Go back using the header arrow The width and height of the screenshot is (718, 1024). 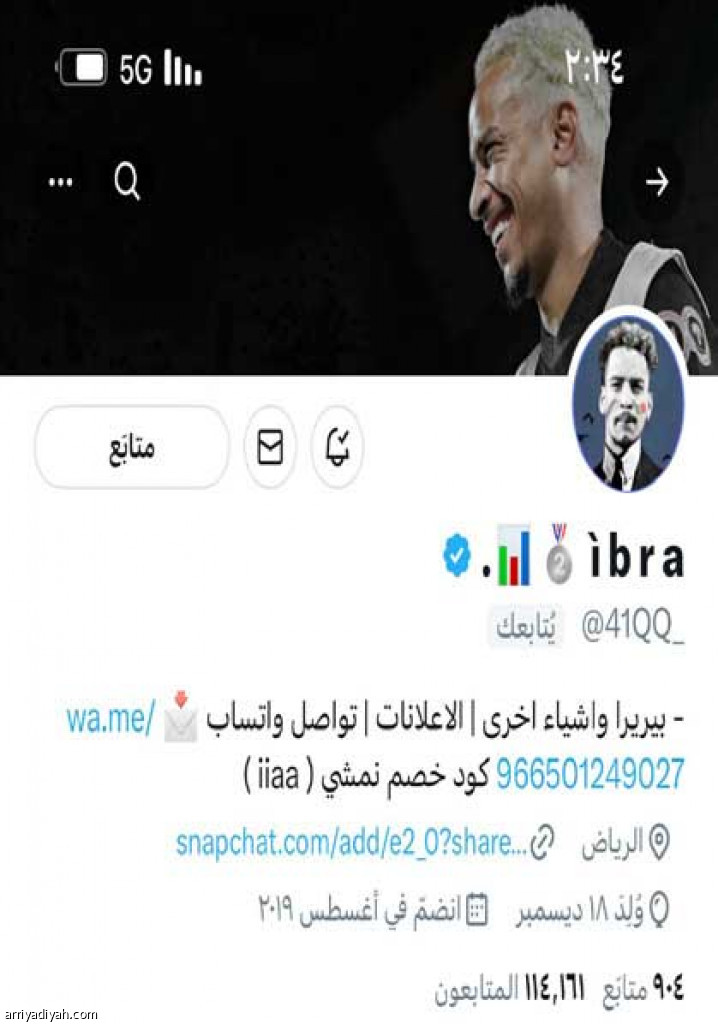click(x=657, y=182)
